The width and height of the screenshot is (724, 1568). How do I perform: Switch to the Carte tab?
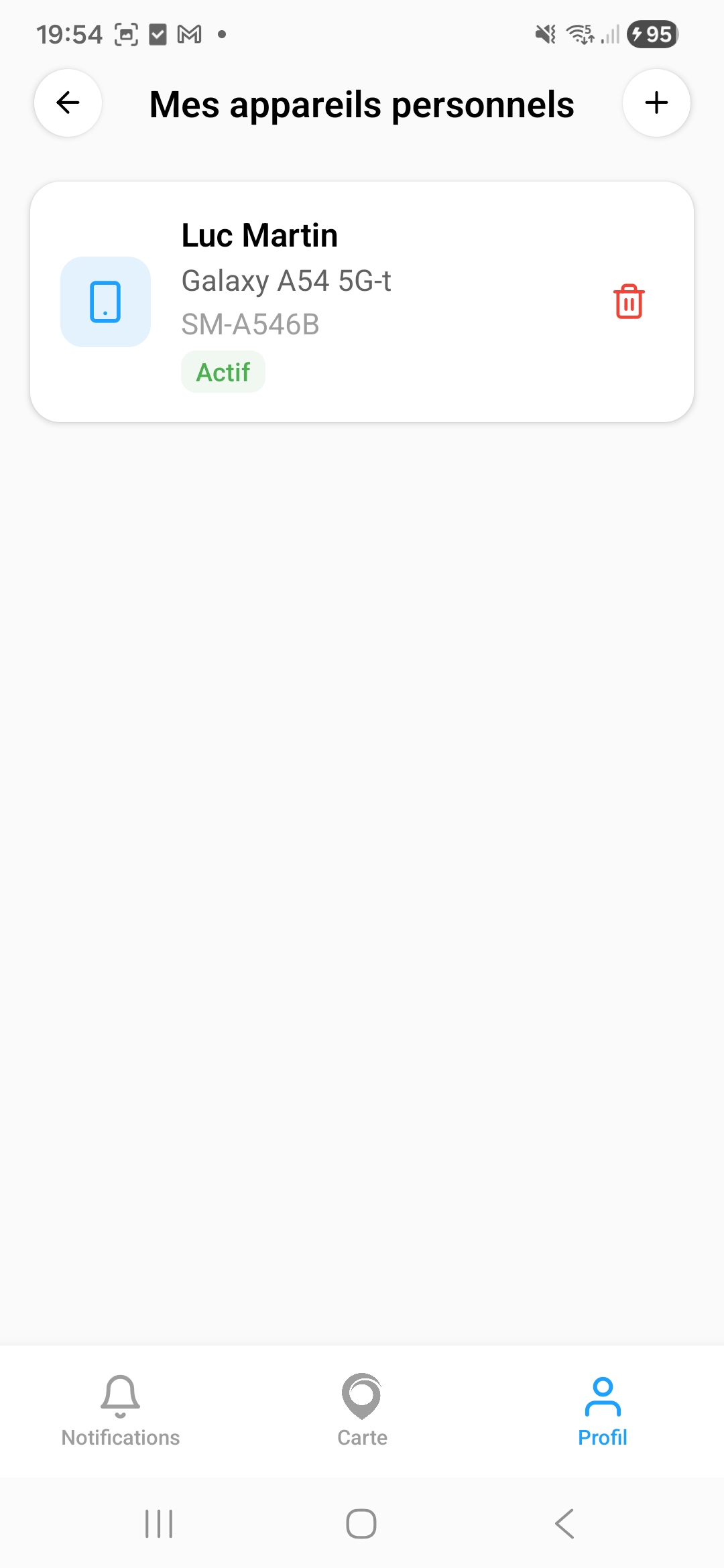click(x=362, y=1411)
